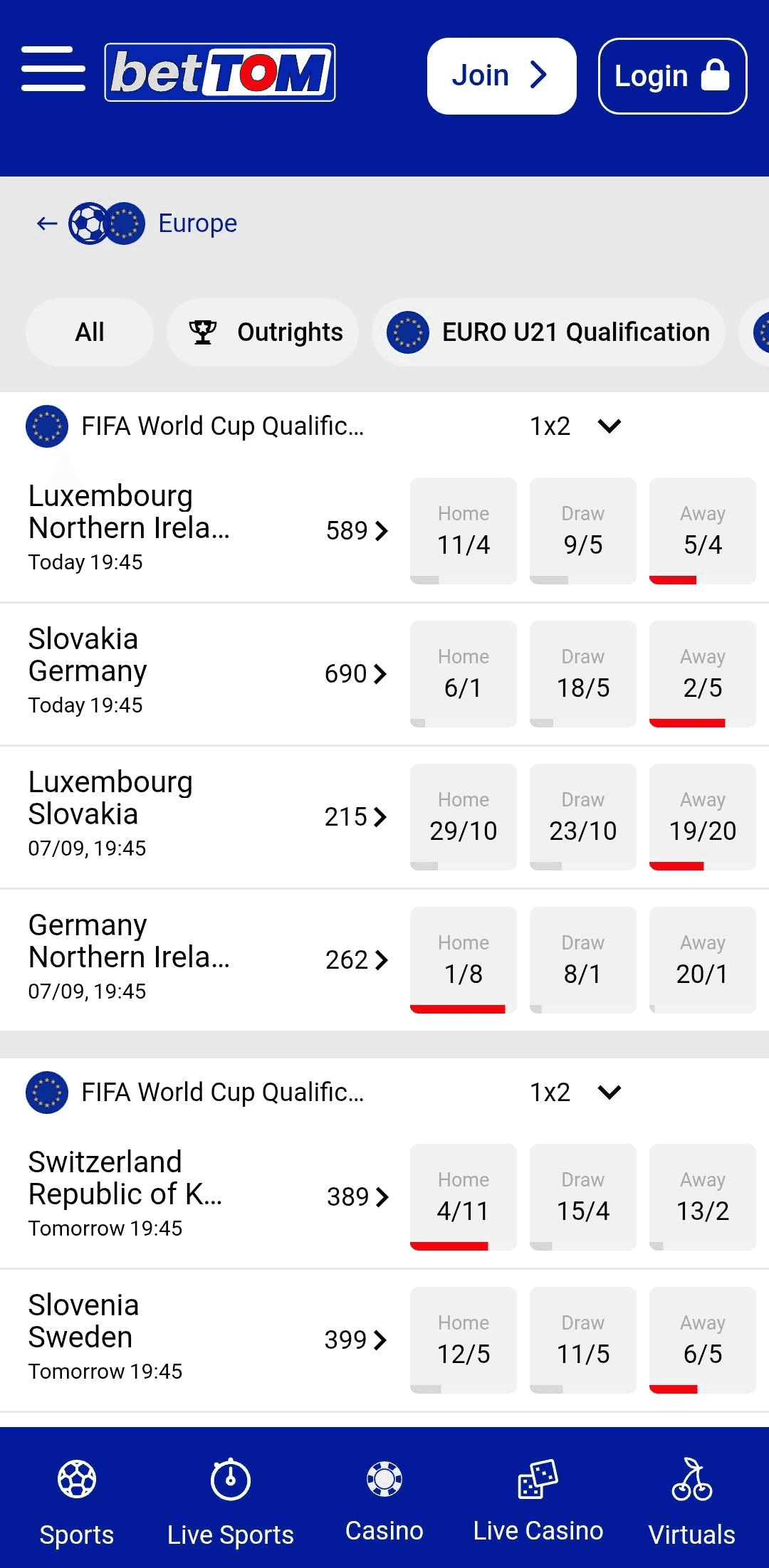Click the Join button

pyautogui.click(x=501, y=74)
